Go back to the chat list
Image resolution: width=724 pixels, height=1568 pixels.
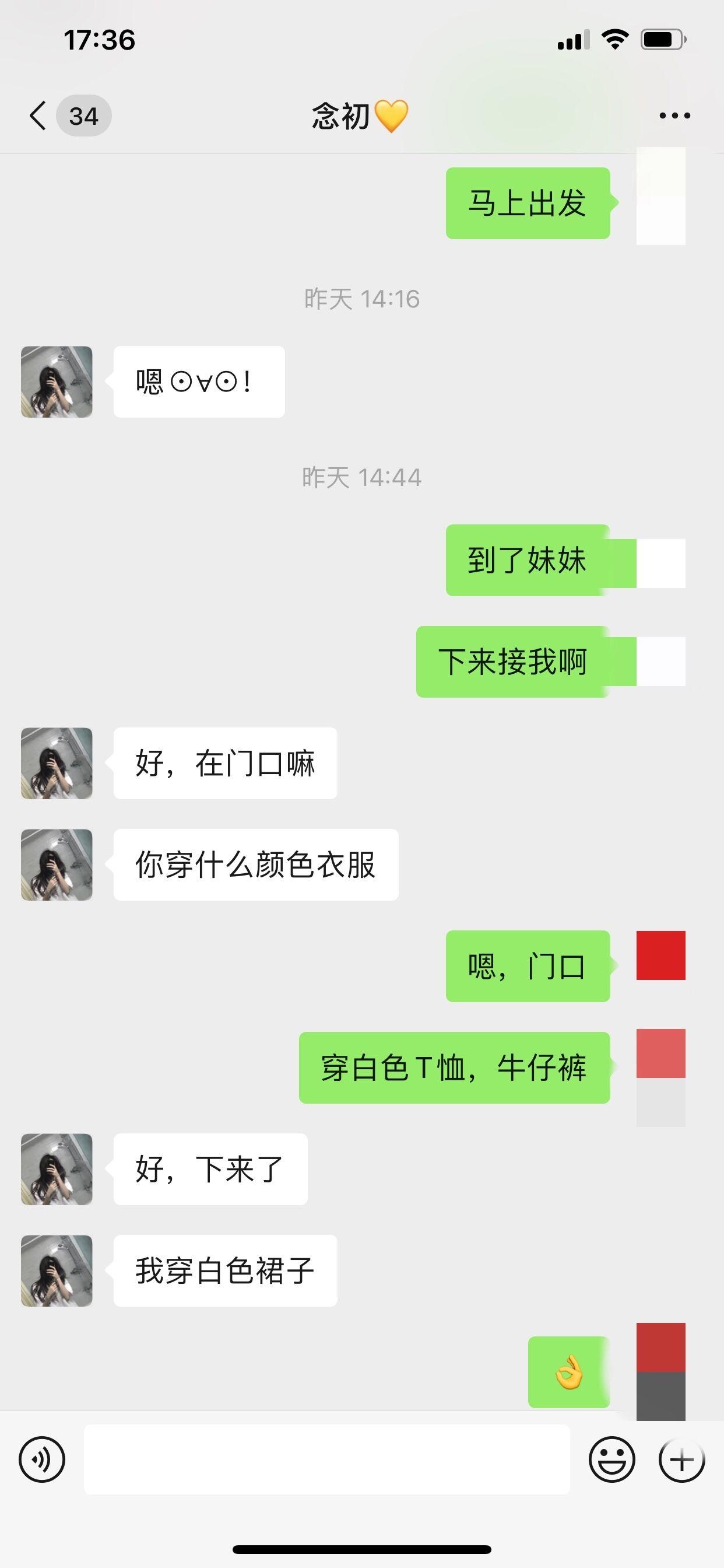[38, 116]
